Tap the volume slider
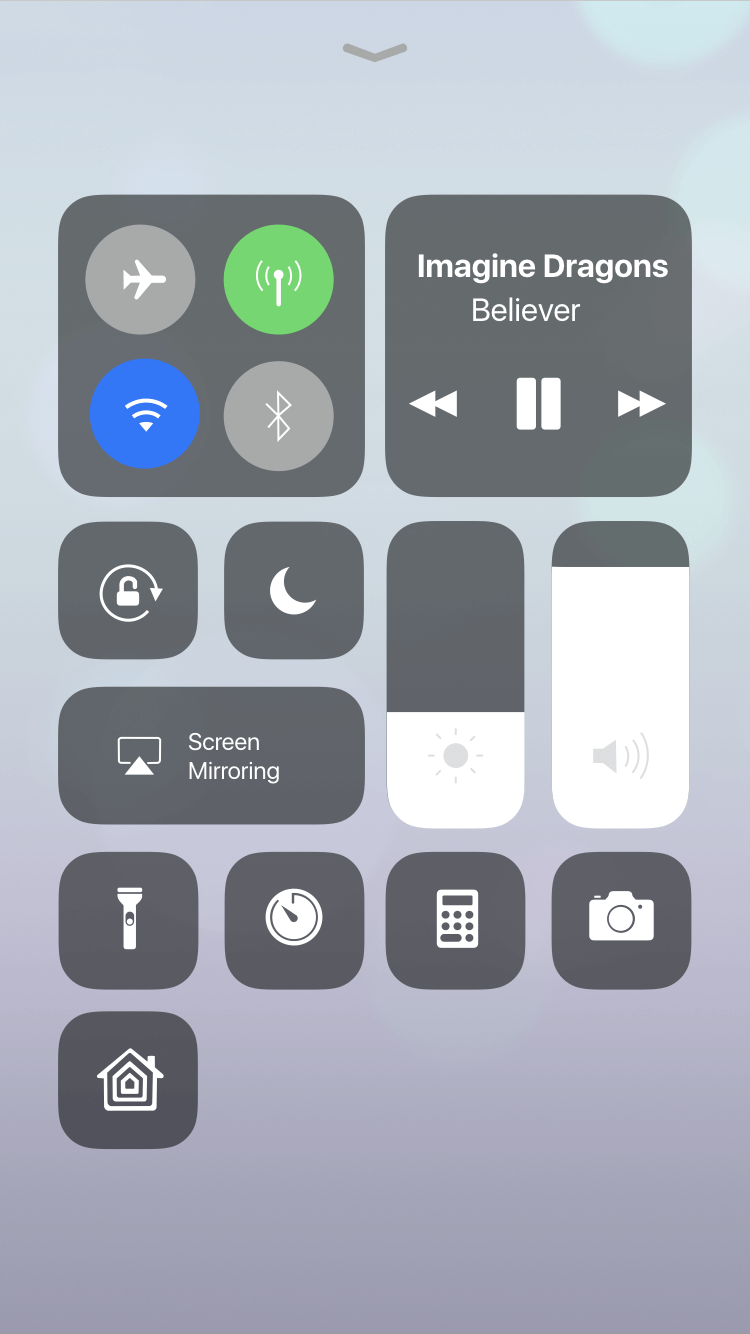This screenshot has height=1334, width=750. pos(621,675)
